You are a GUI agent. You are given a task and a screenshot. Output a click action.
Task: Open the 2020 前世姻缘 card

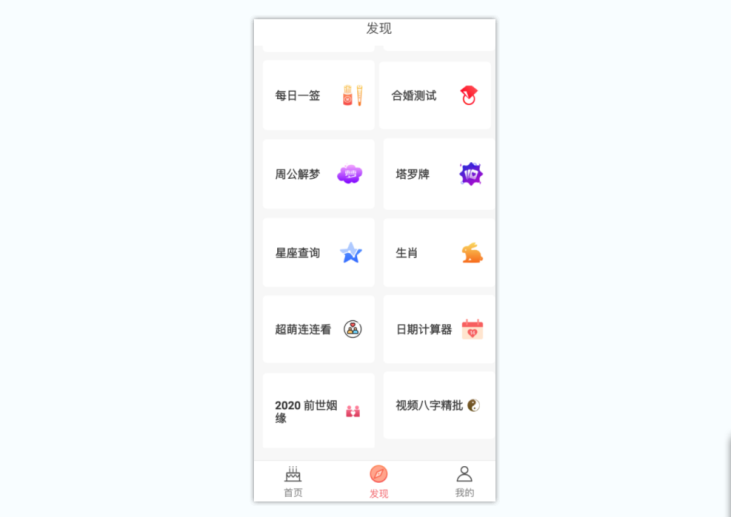[x=318, y=411]
